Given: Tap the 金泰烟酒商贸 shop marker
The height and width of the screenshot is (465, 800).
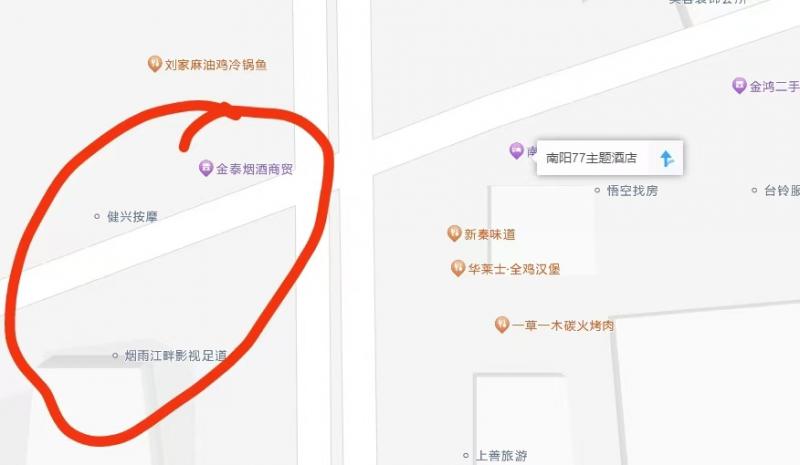Looking at the screenshot, I should 206,169.
